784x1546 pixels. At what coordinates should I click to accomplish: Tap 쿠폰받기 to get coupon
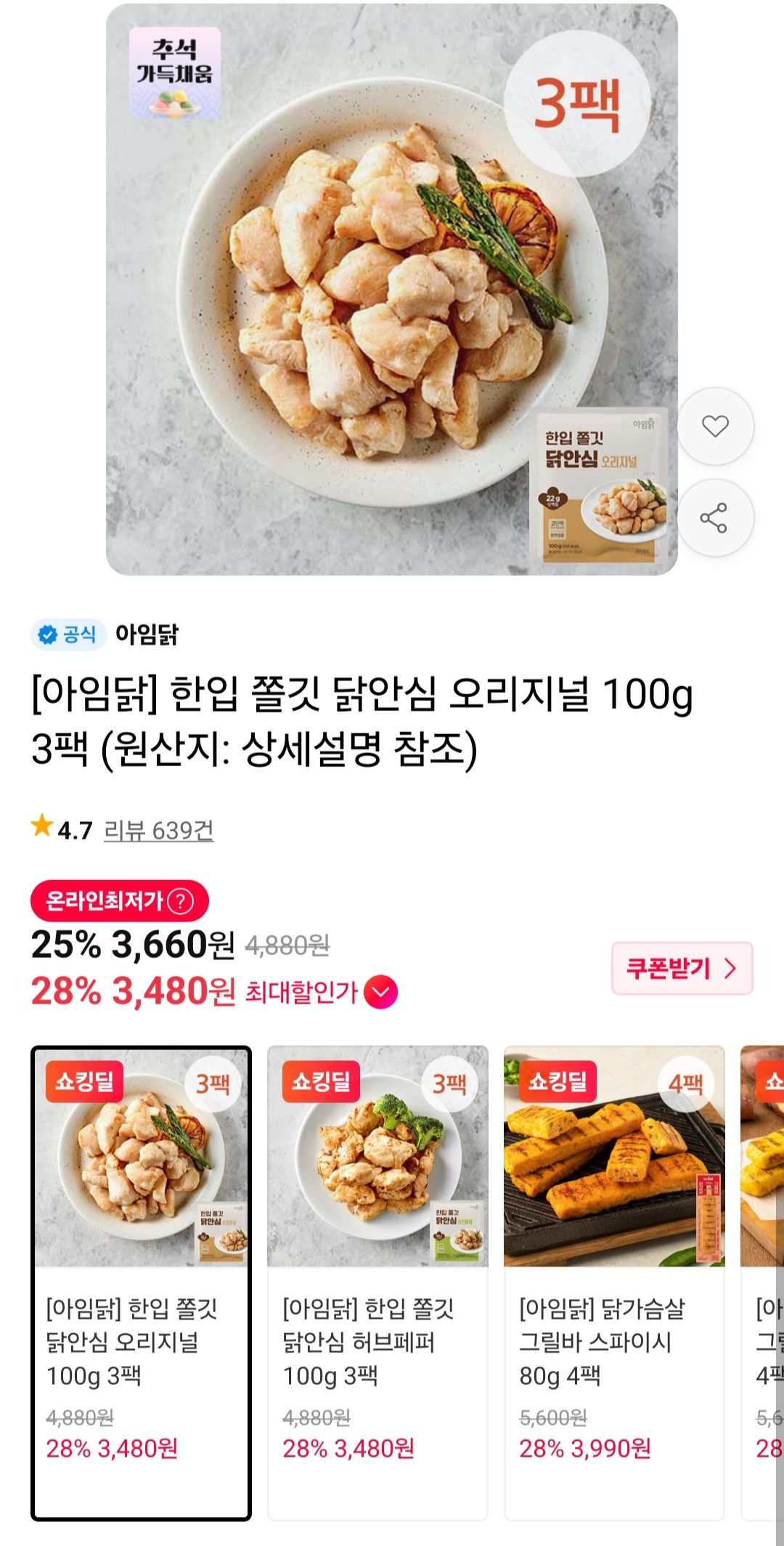pyautogui.click(x=682, y=968)
